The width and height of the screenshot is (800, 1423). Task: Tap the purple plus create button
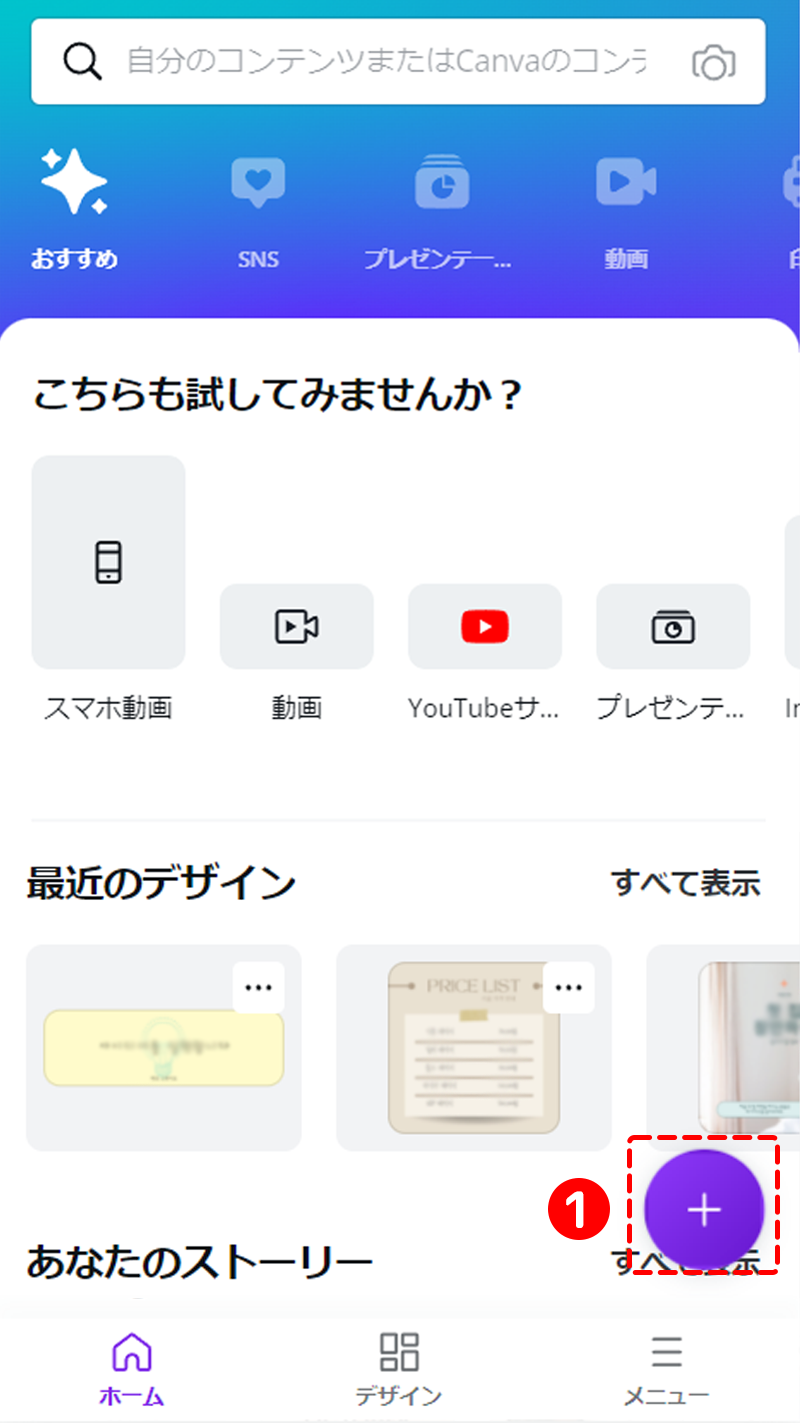704,1210
